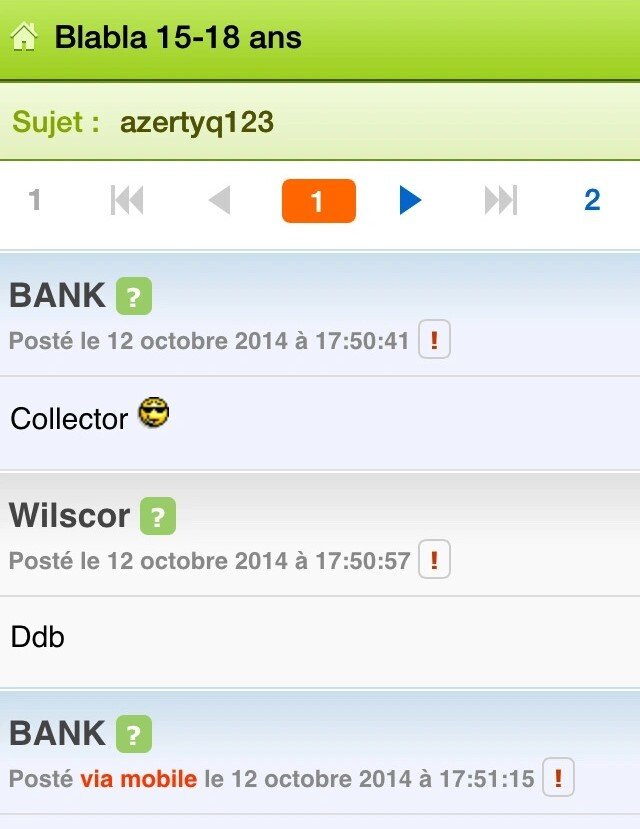Viewport: 640px width, 829px height.
Task: Go to the forum home icon
Action: [x=23, y=38]
